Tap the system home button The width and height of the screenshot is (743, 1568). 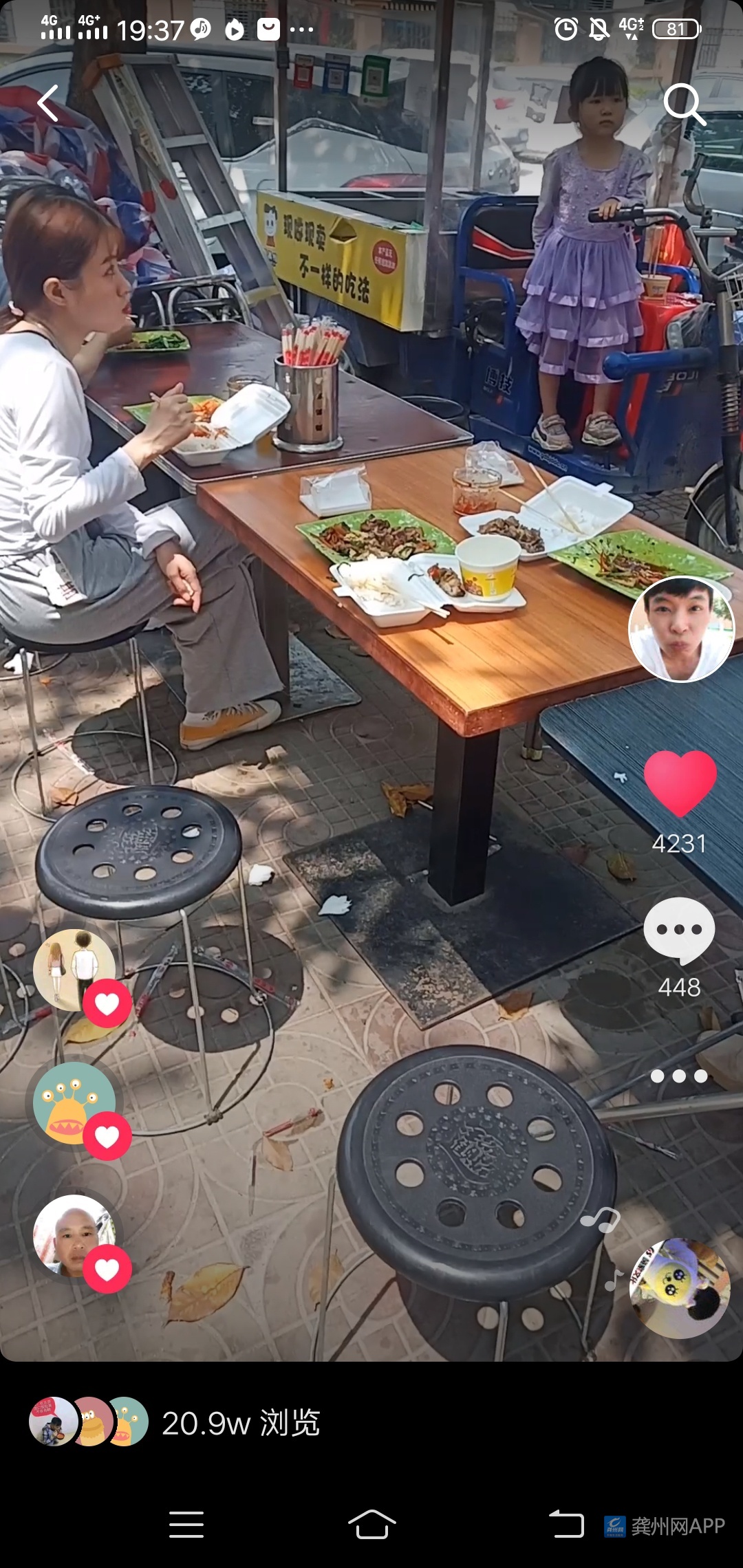point(371,1525)
